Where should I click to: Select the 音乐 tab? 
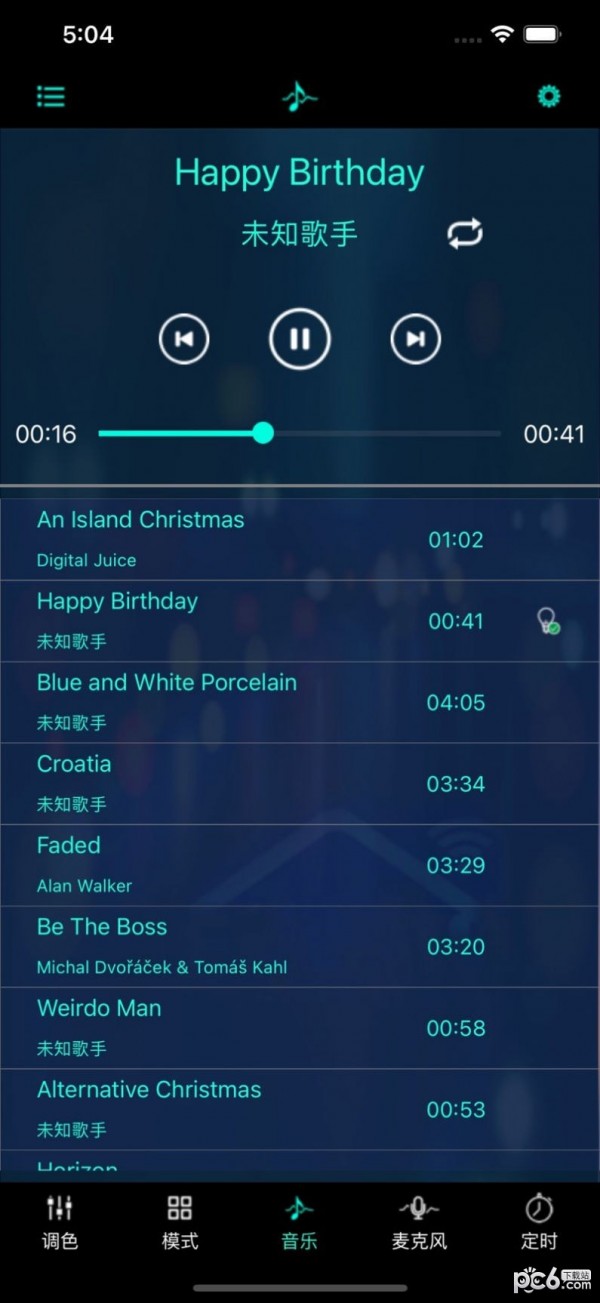click(x=299, y=1222)
